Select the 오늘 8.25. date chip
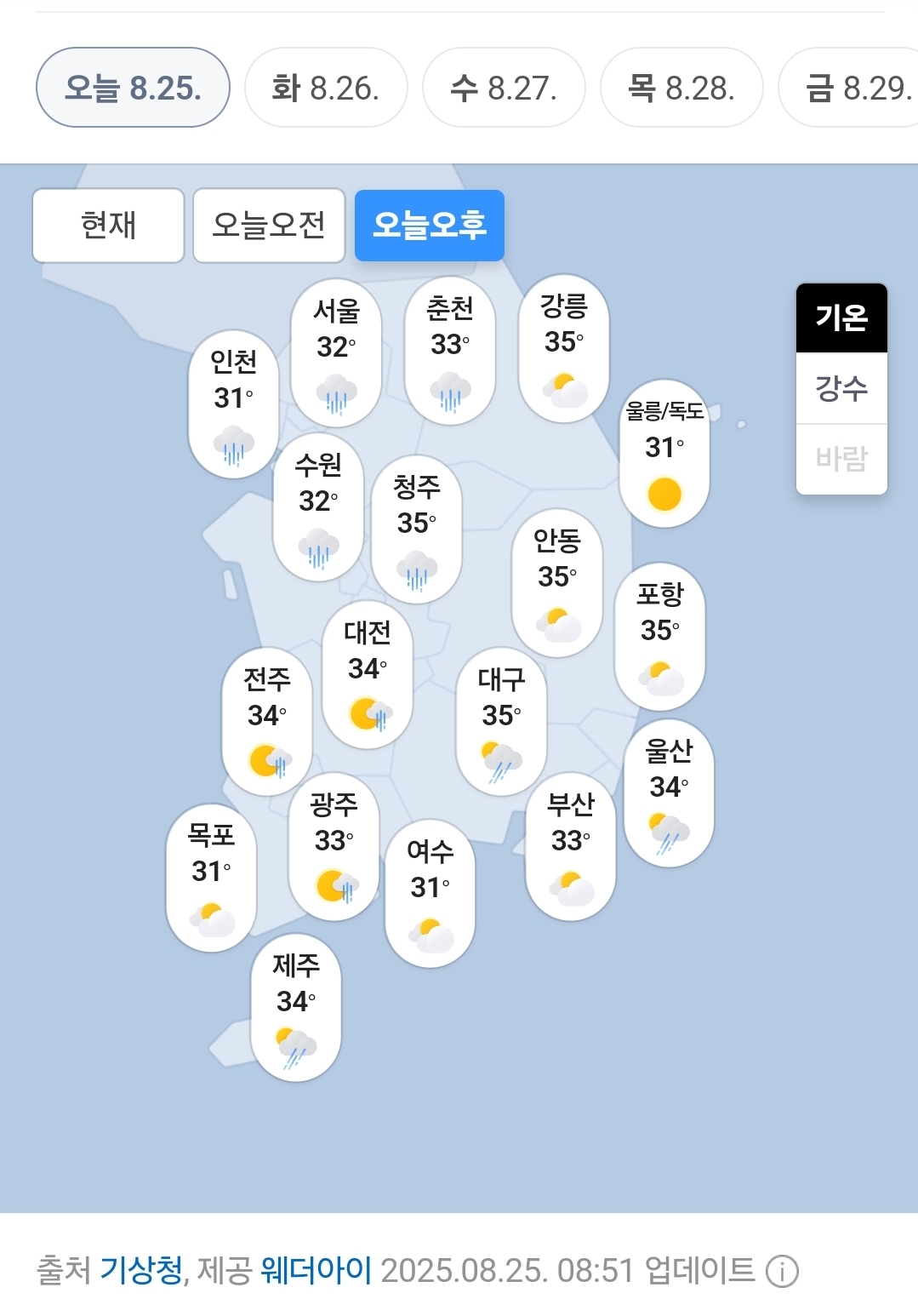This screenshot has width=918, height=1316. click(133, 88)
